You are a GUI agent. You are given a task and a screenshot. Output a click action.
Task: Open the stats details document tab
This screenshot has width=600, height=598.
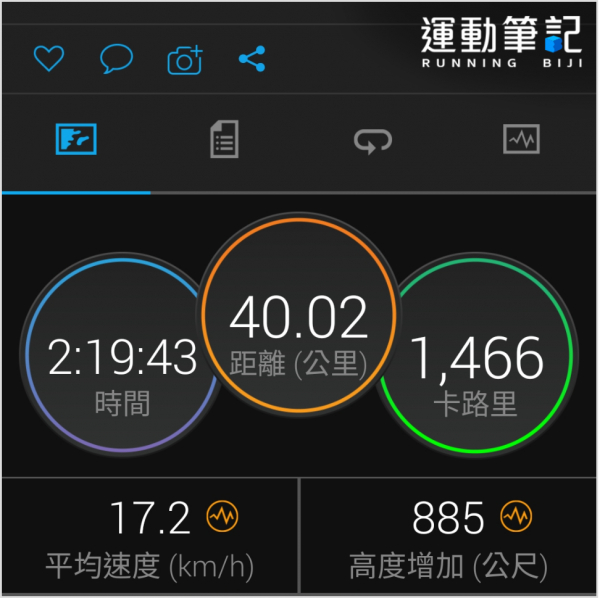tap(224, 140)
